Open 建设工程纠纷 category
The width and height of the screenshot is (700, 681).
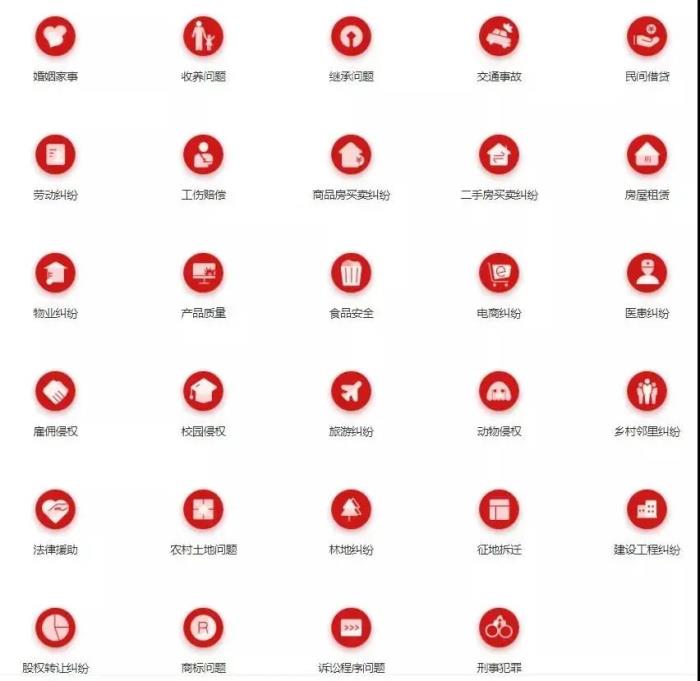[647, 510]
